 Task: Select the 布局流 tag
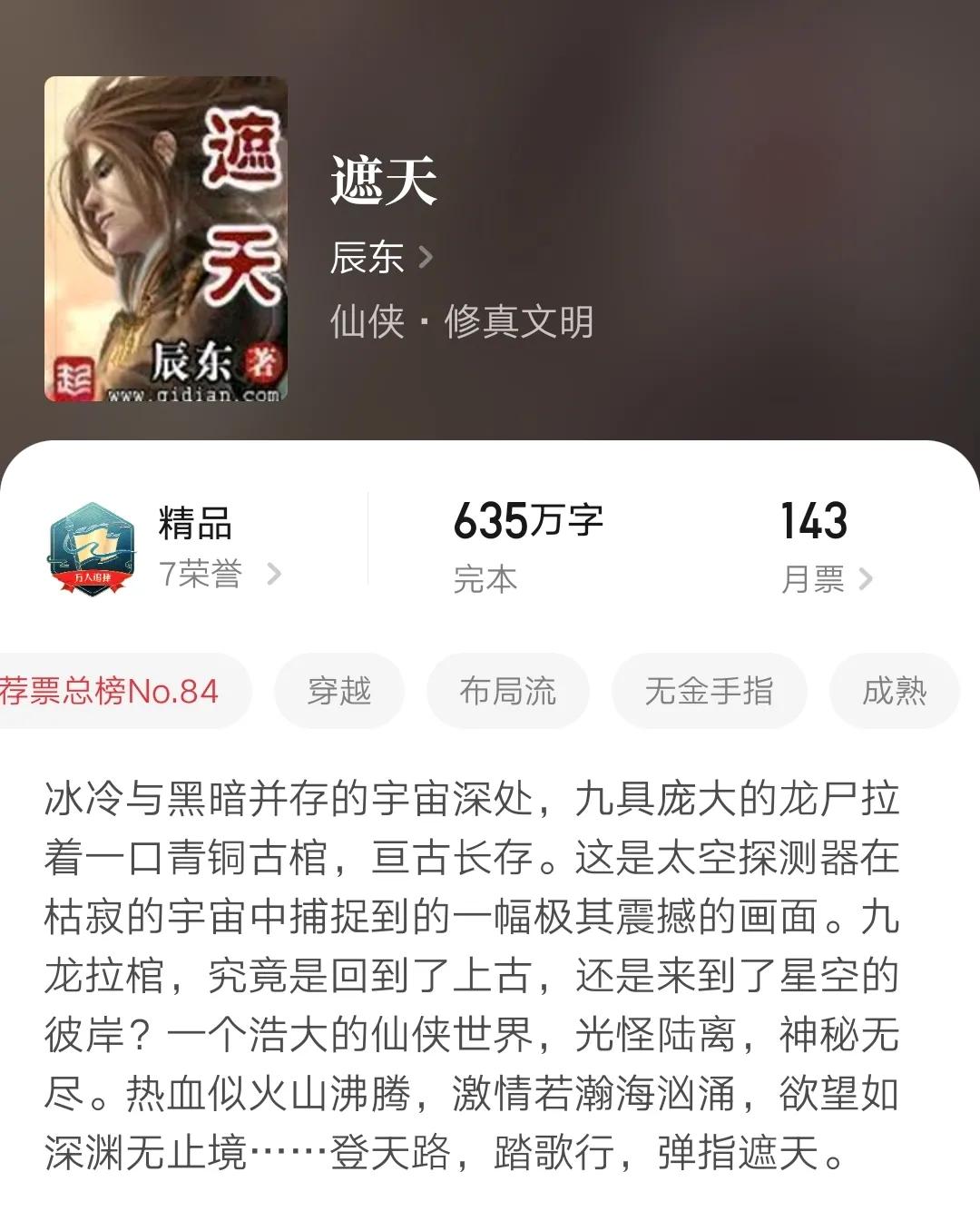pos(508,691)
